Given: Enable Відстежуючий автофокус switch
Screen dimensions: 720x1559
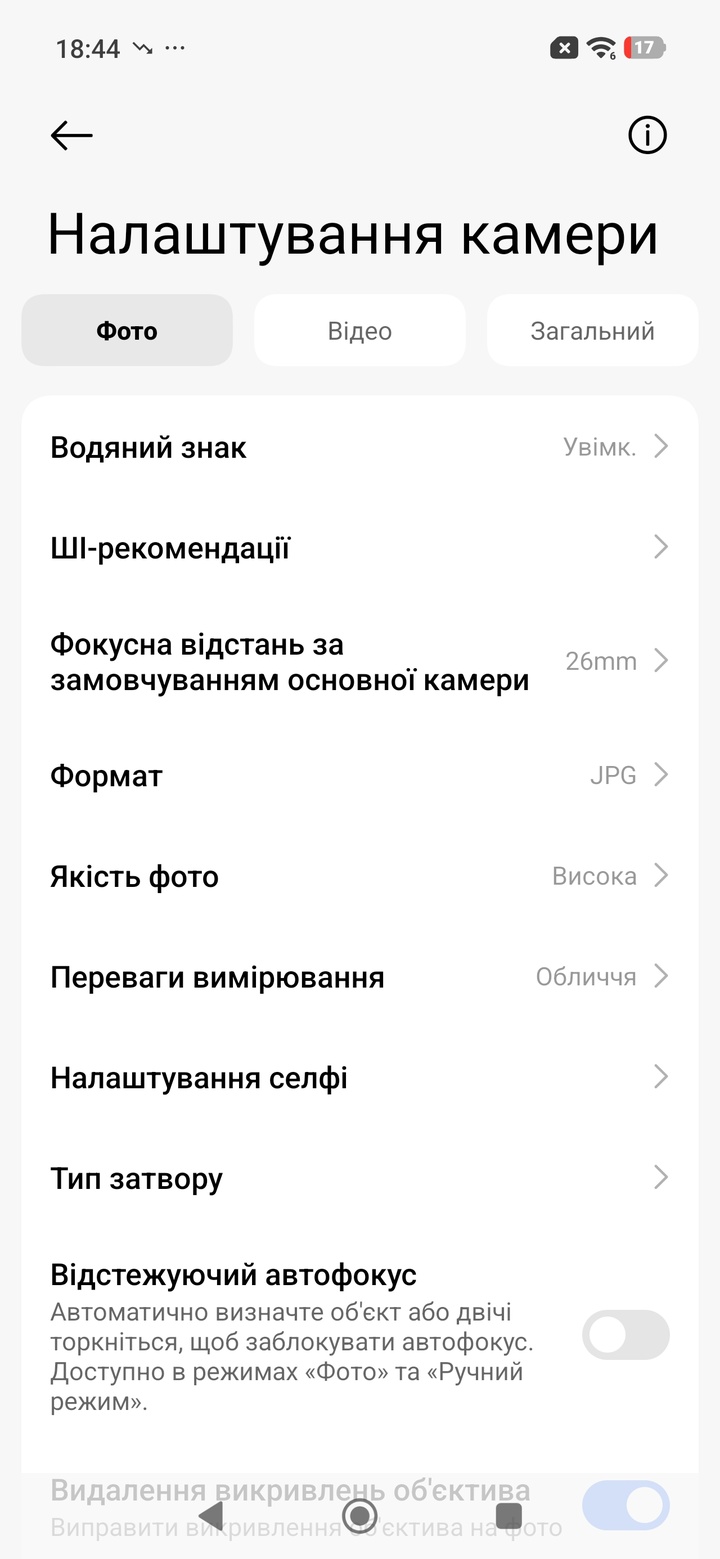Looking at the screenshot, I should tap(625, 1335).
